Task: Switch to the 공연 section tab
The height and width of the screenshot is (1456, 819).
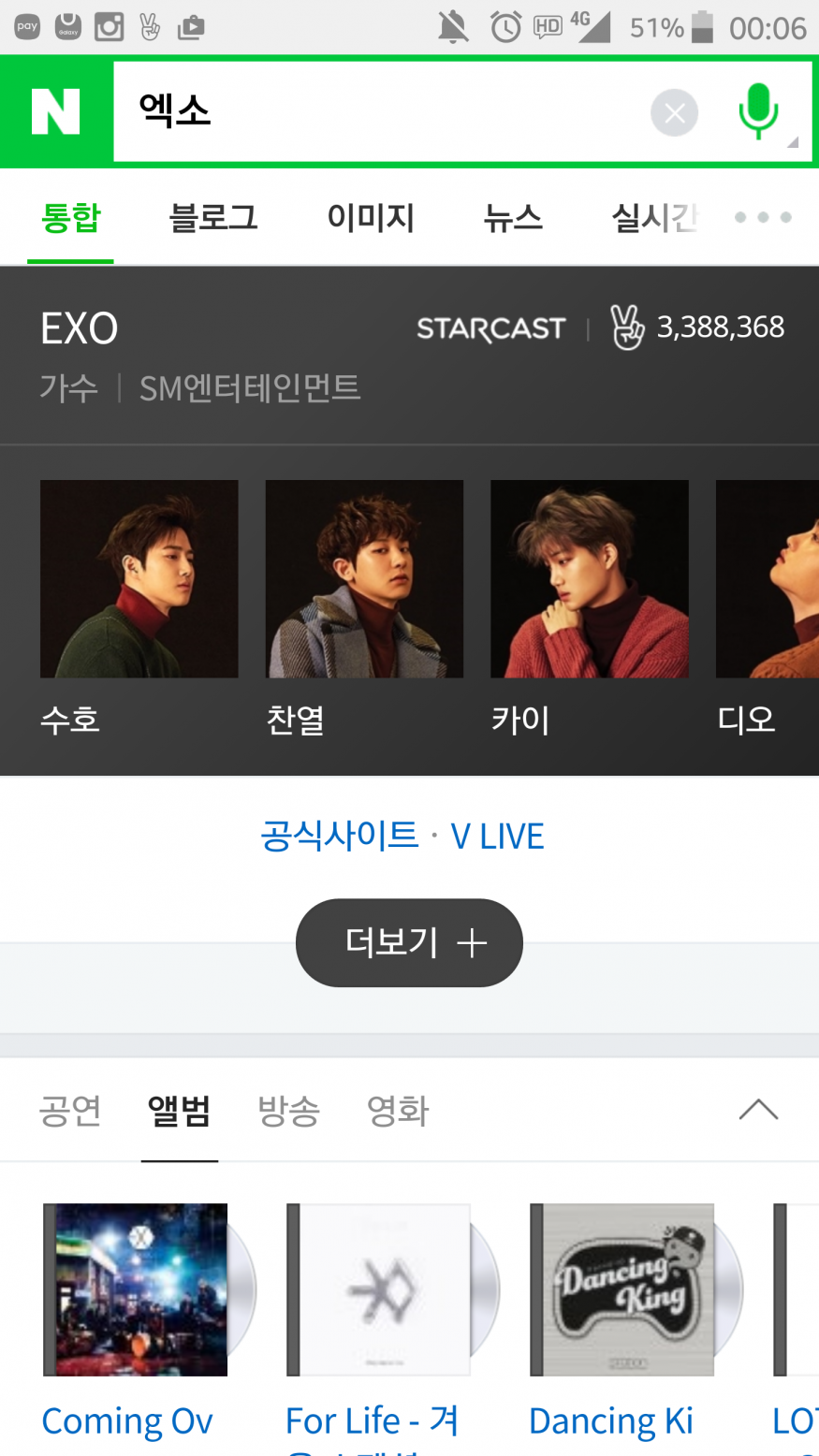Action: coord(69,1111)
